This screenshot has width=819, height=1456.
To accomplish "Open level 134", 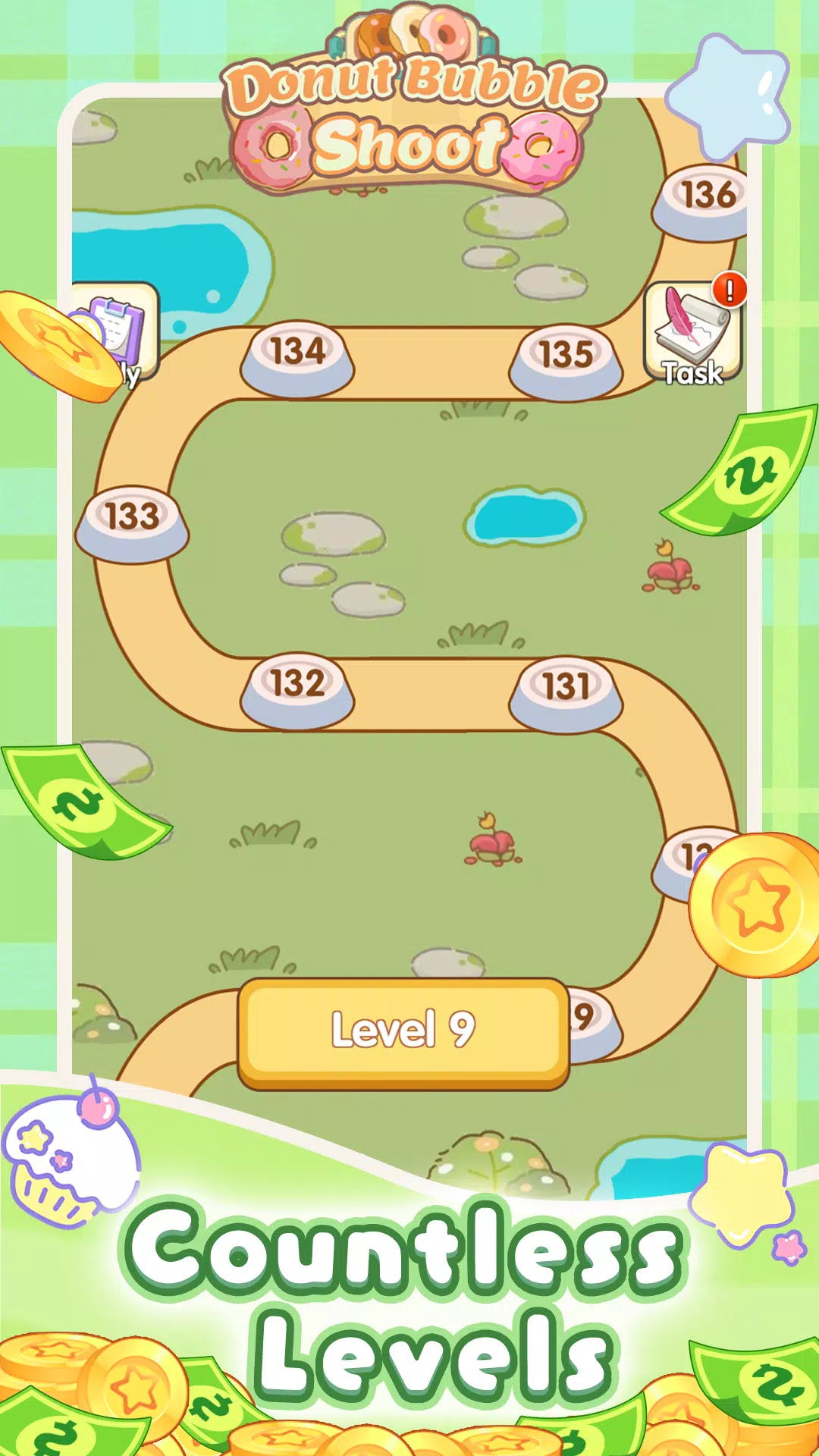I will tap(294, 349).
